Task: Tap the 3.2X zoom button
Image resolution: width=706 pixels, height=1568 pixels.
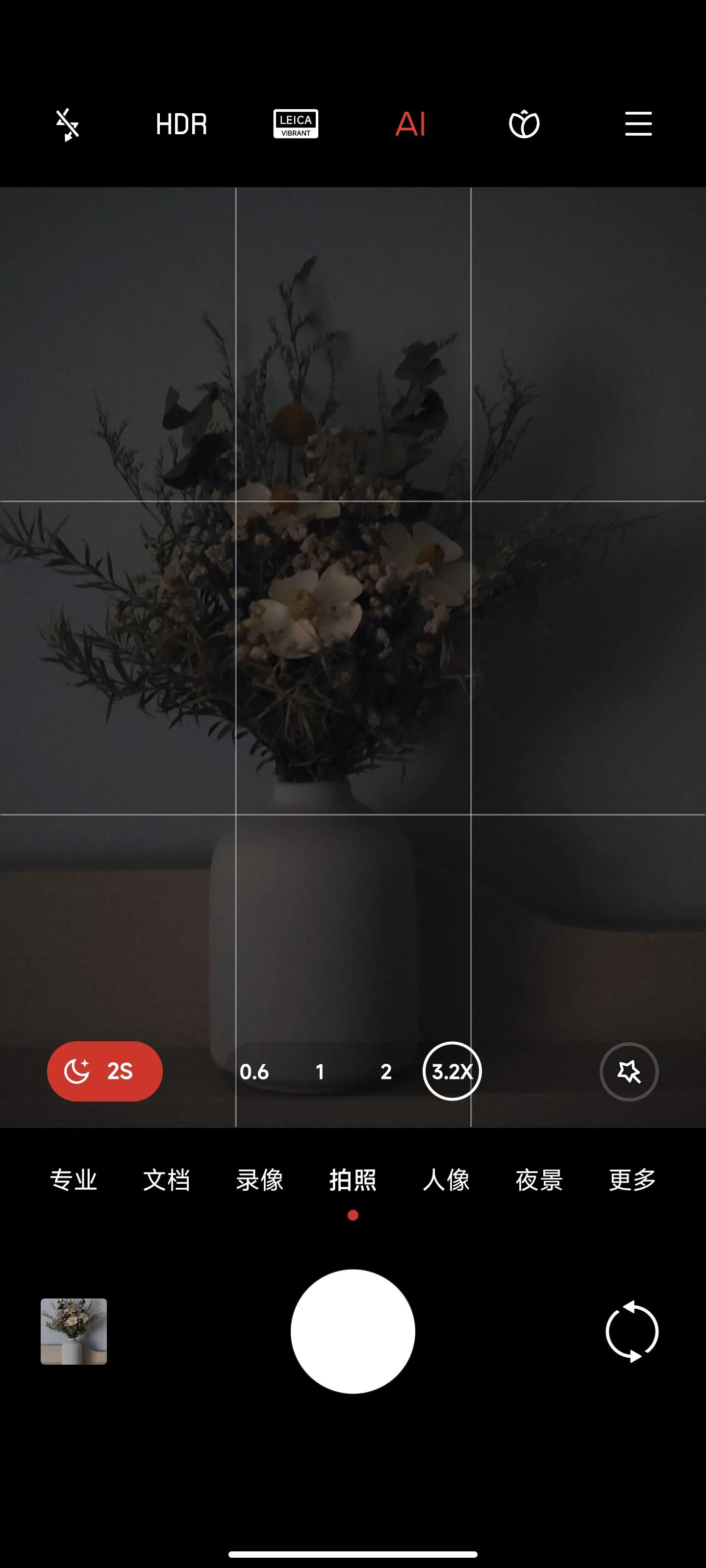Action: 452,1071
